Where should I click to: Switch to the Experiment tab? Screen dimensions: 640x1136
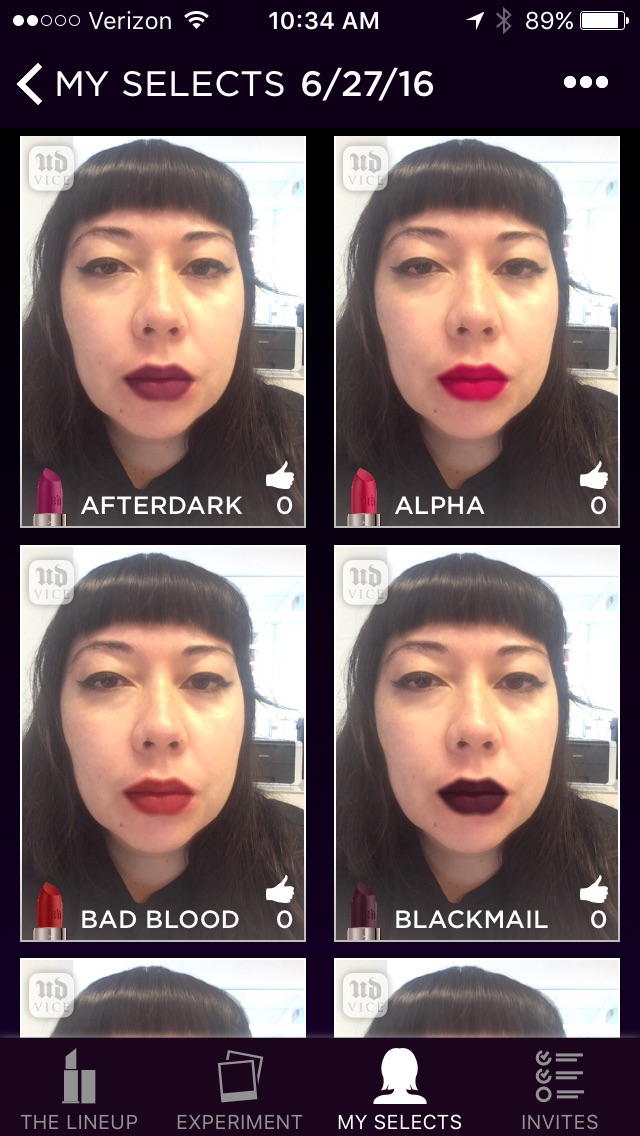point(239,1089)
